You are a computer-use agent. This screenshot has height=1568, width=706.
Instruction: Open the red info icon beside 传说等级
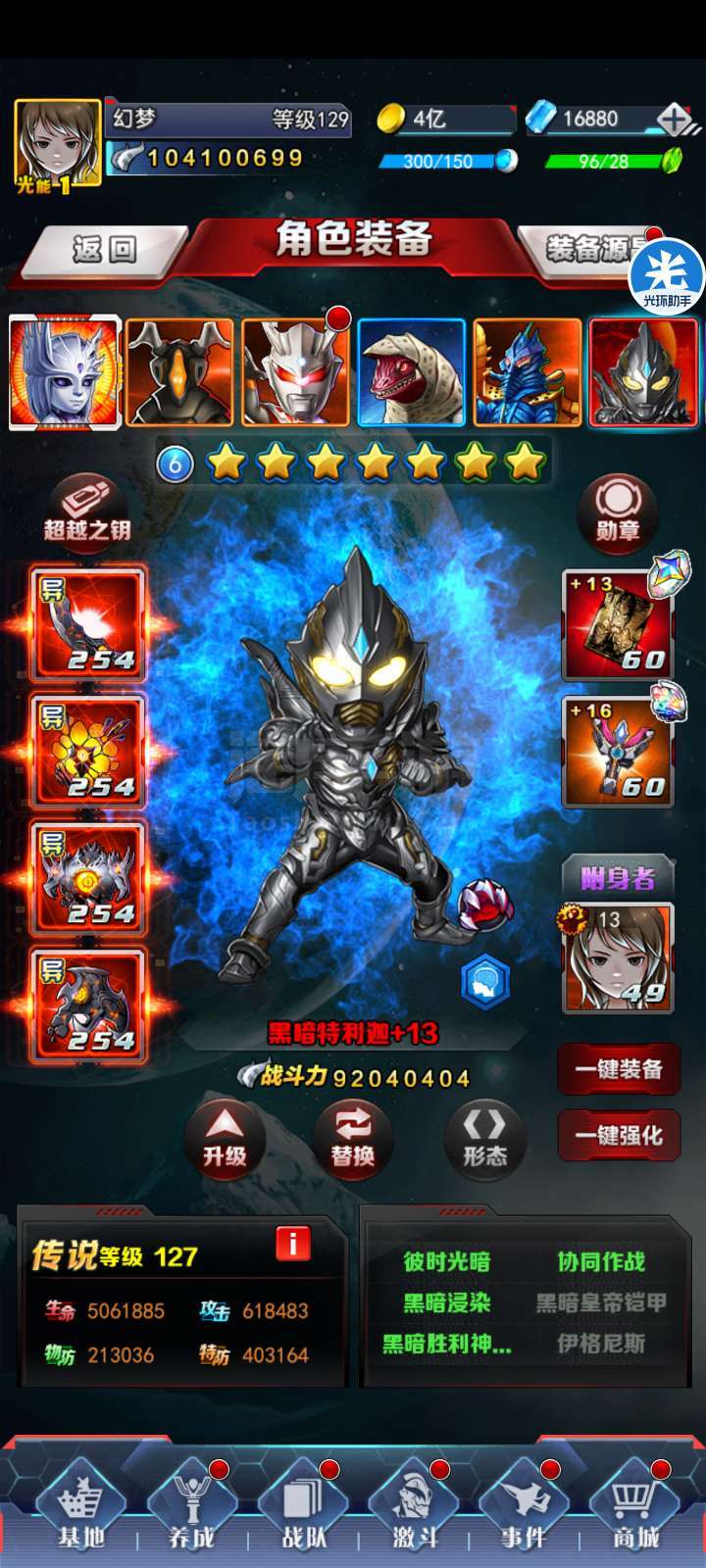(293, 1244)
